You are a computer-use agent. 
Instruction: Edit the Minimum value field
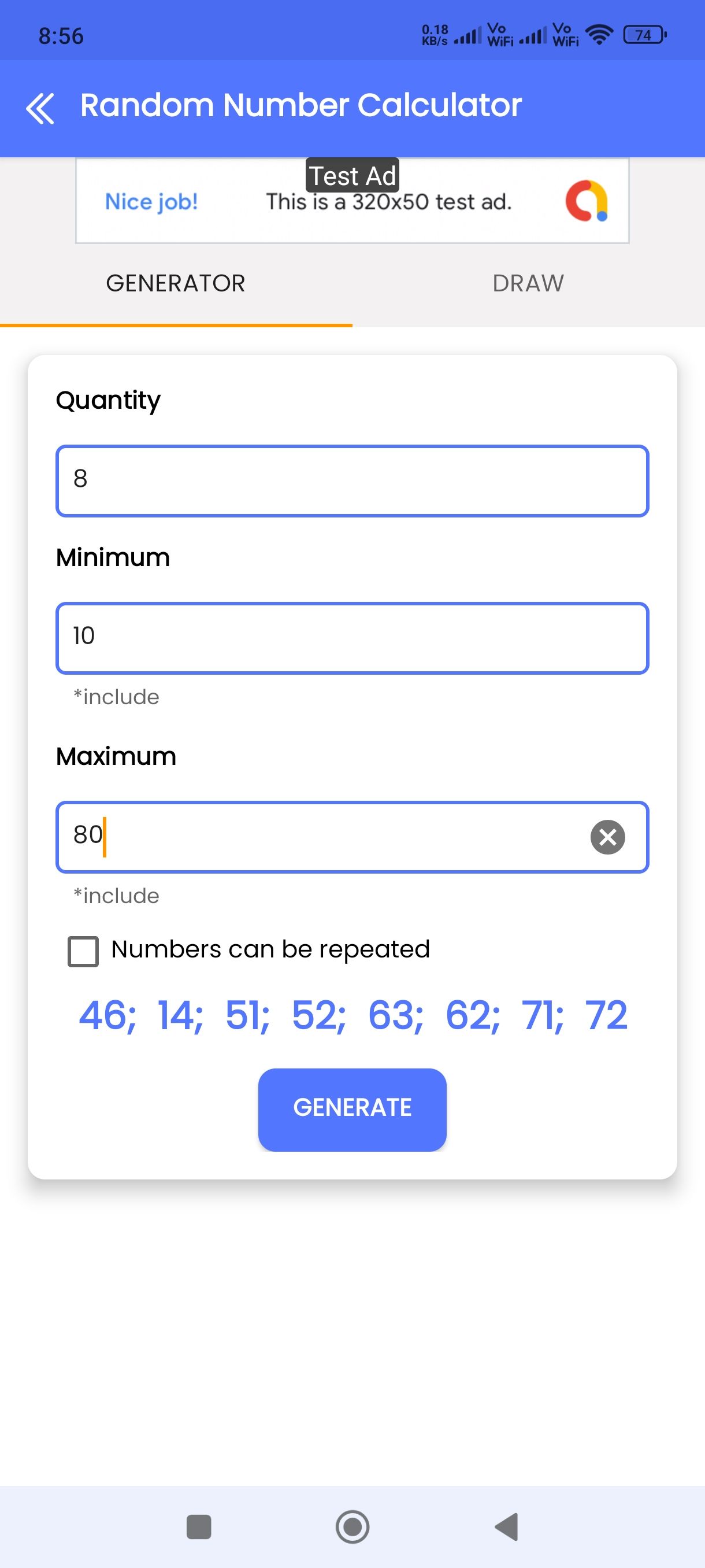(x=352, y=638)
